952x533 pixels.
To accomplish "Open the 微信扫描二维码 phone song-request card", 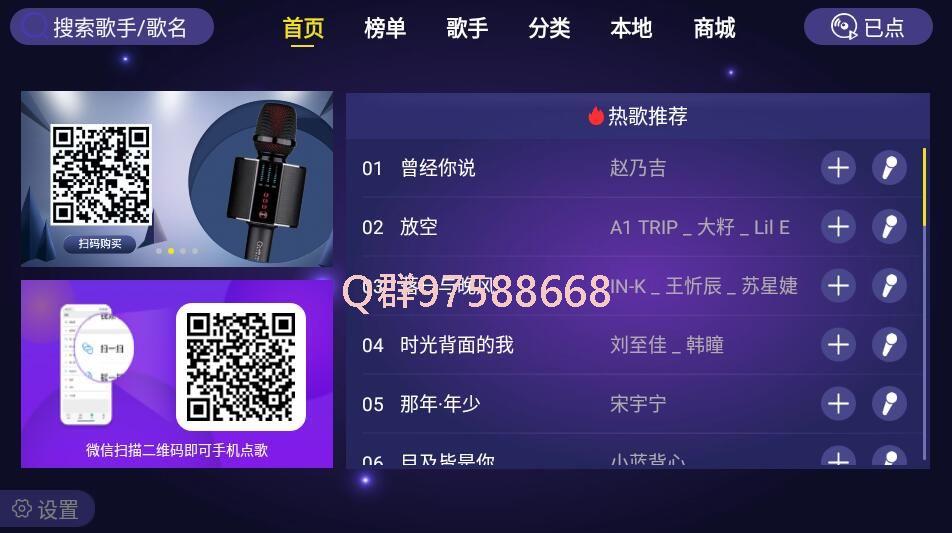I will (x=177, y=374).
